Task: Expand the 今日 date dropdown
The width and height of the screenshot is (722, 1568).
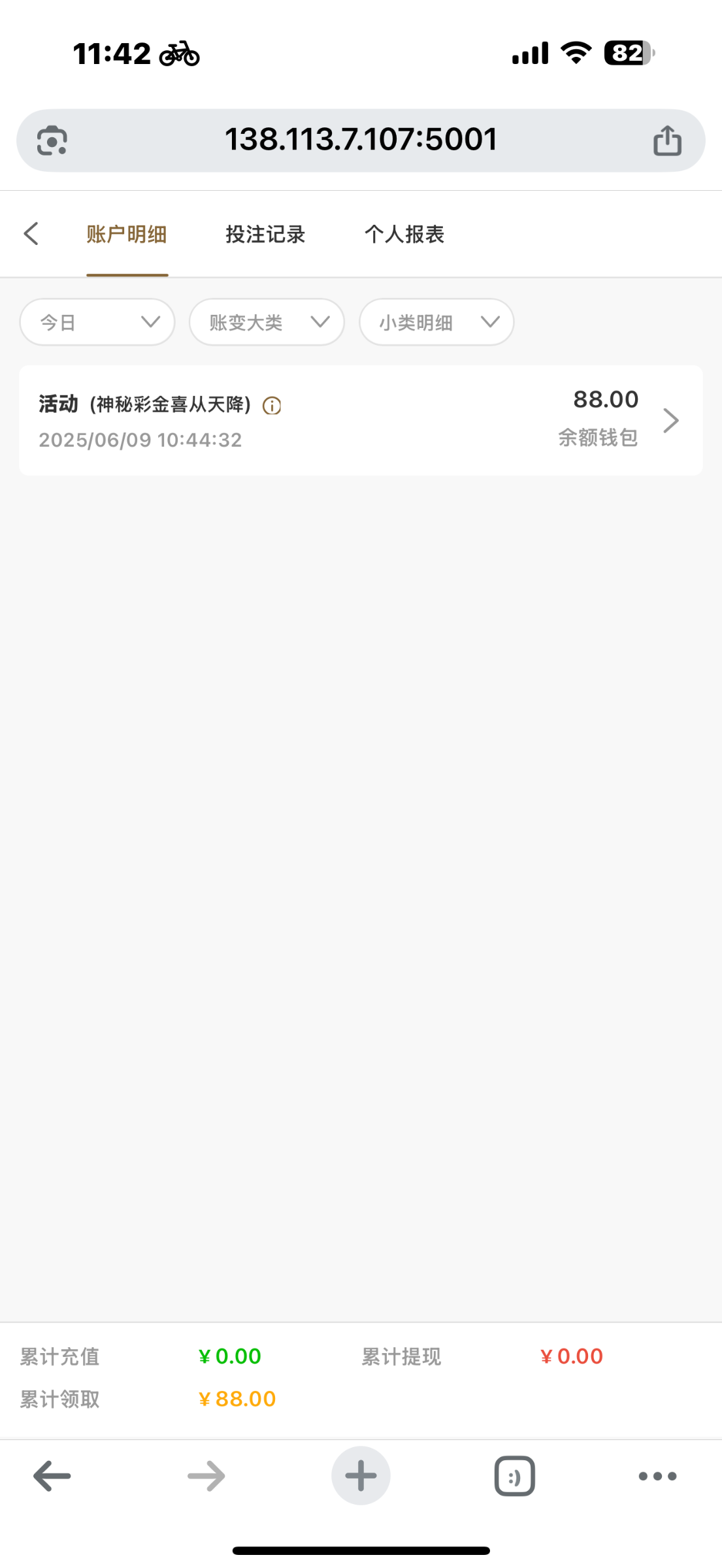Action: click(97, 322)
